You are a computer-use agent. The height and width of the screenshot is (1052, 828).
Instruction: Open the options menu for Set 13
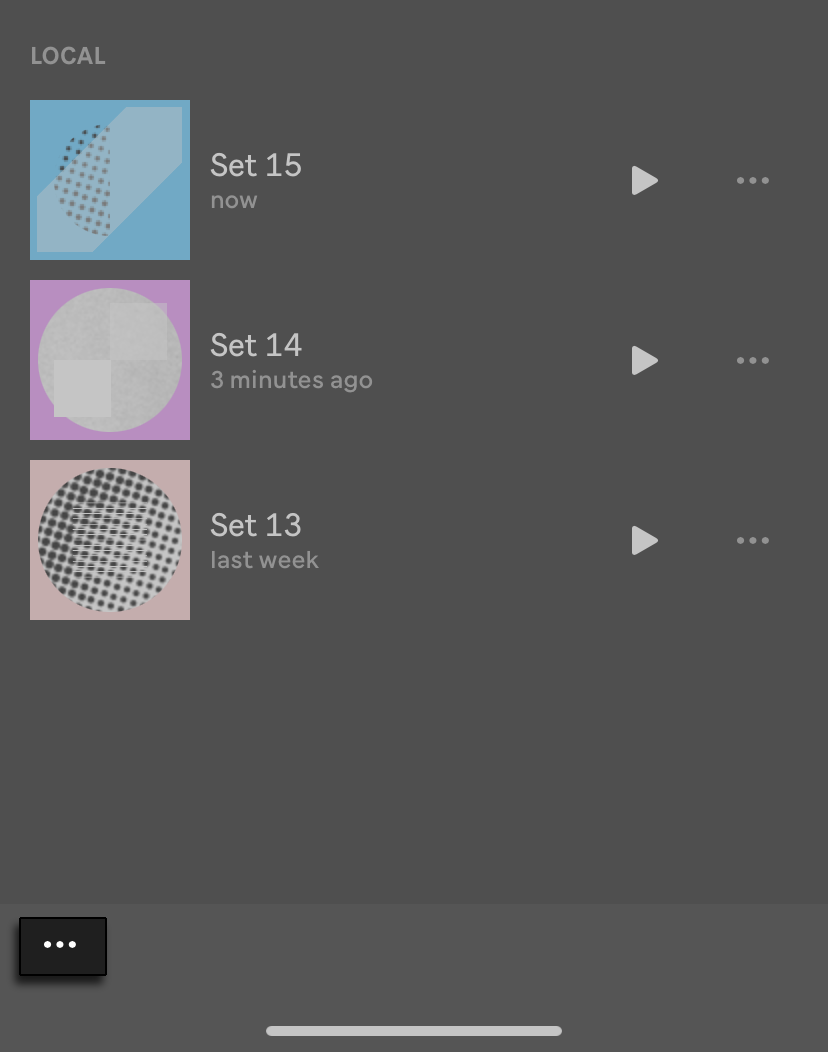753,540
